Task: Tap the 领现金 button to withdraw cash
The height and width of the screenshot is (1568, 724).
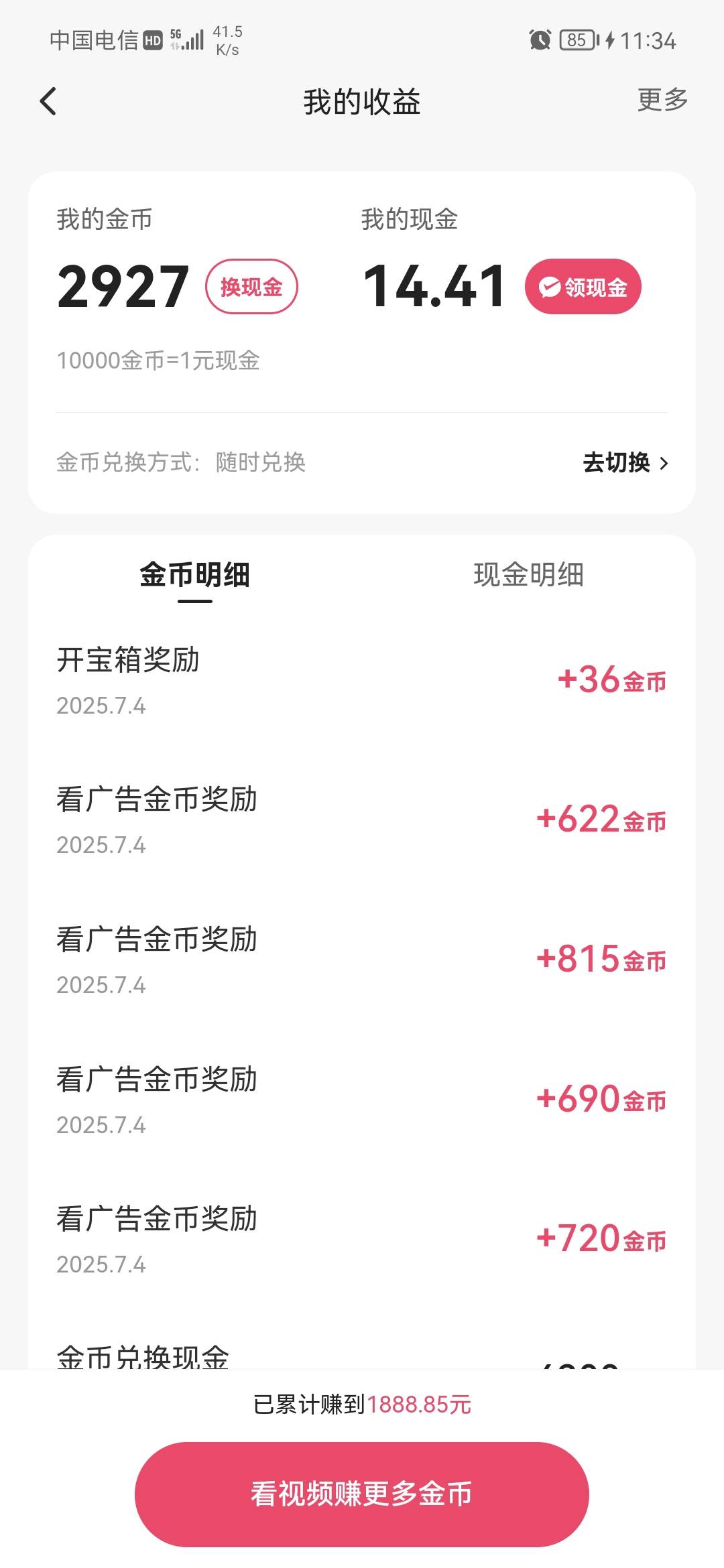Action: click(x=583, y=287)
